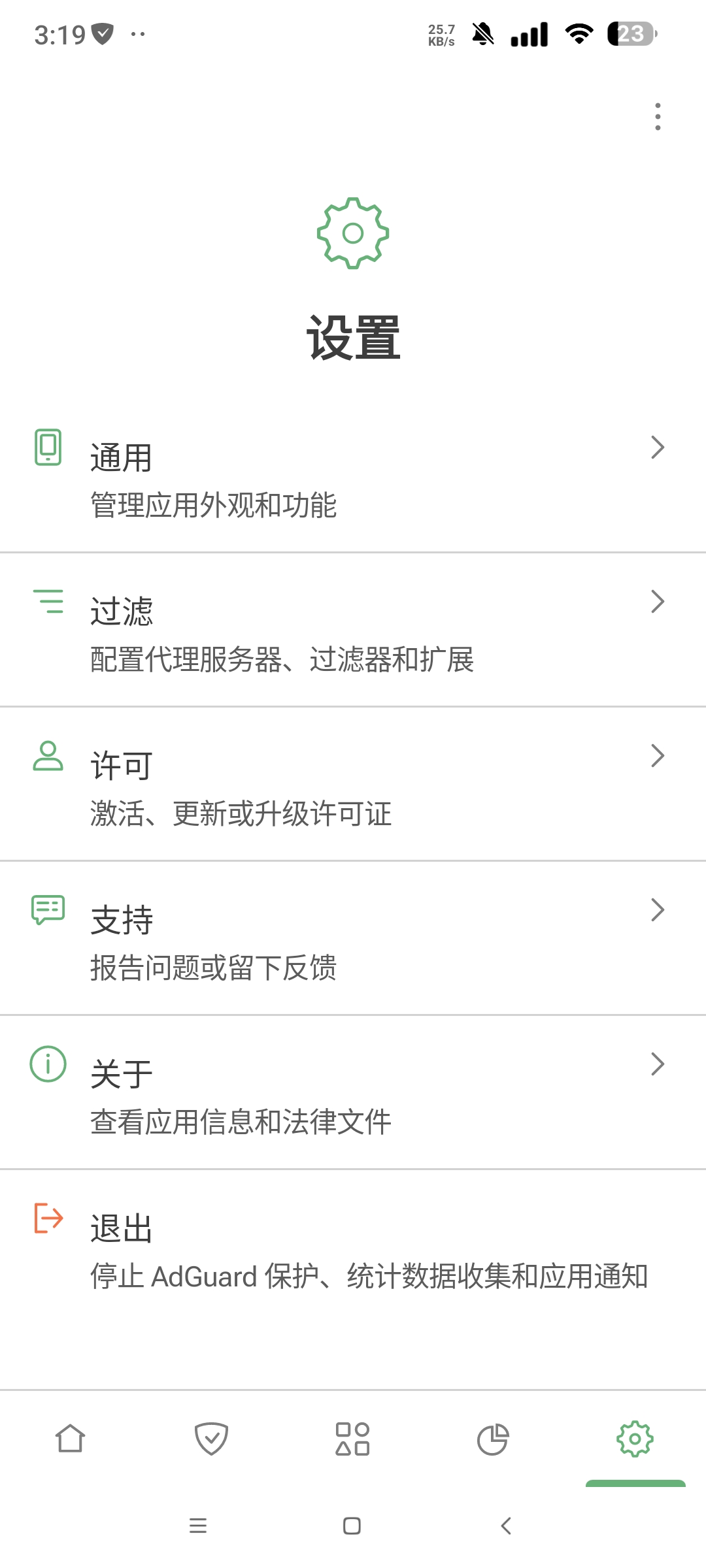Expand 许可 using its right chevron
This screenshot has height=1568, width=706.
pyautogui.click(x=658, y=755)
